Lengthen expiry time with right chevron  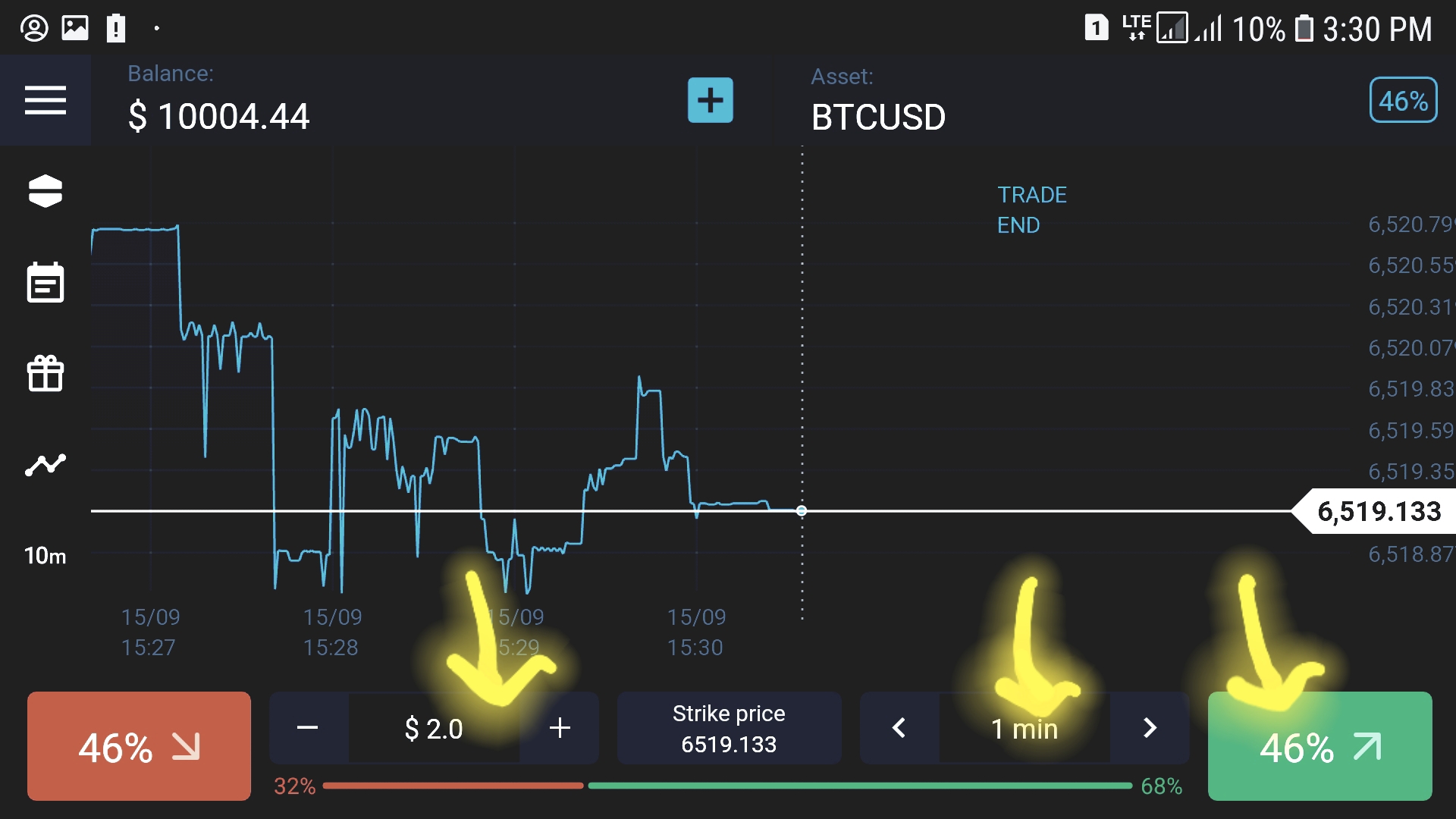[x=1150, y=728]
